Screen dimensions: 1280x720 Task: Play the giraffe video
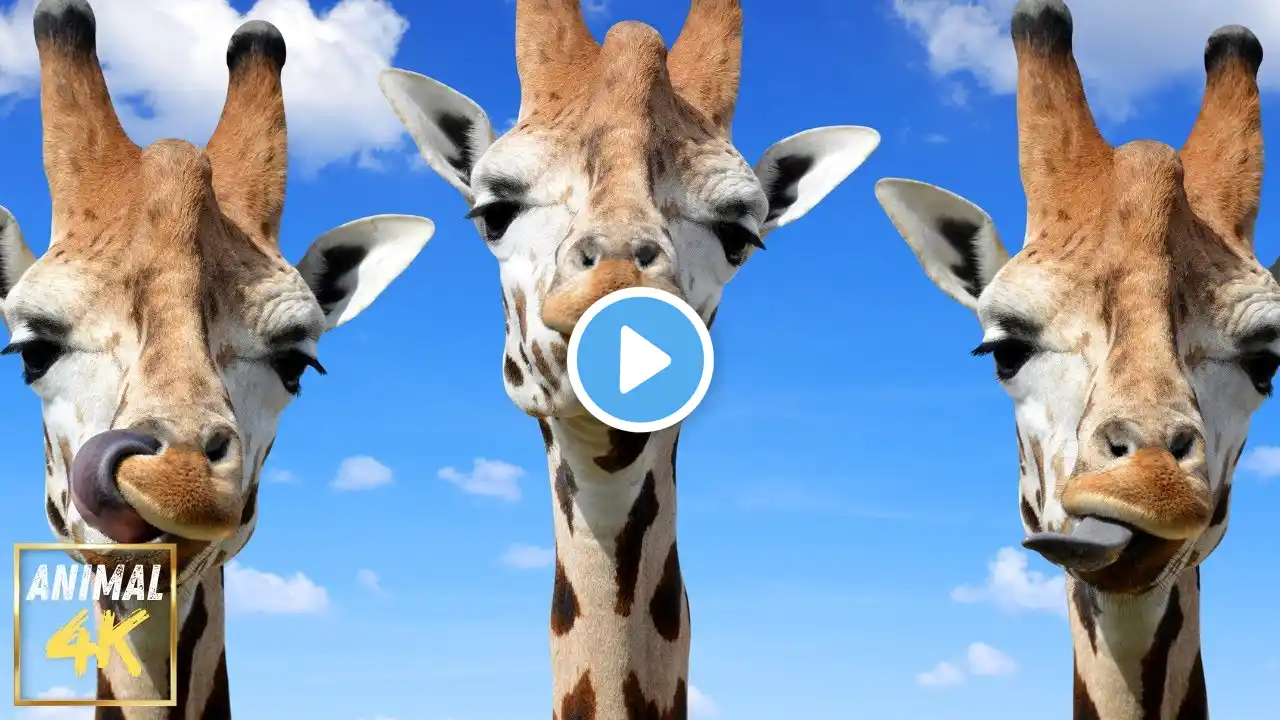point(640,360)
